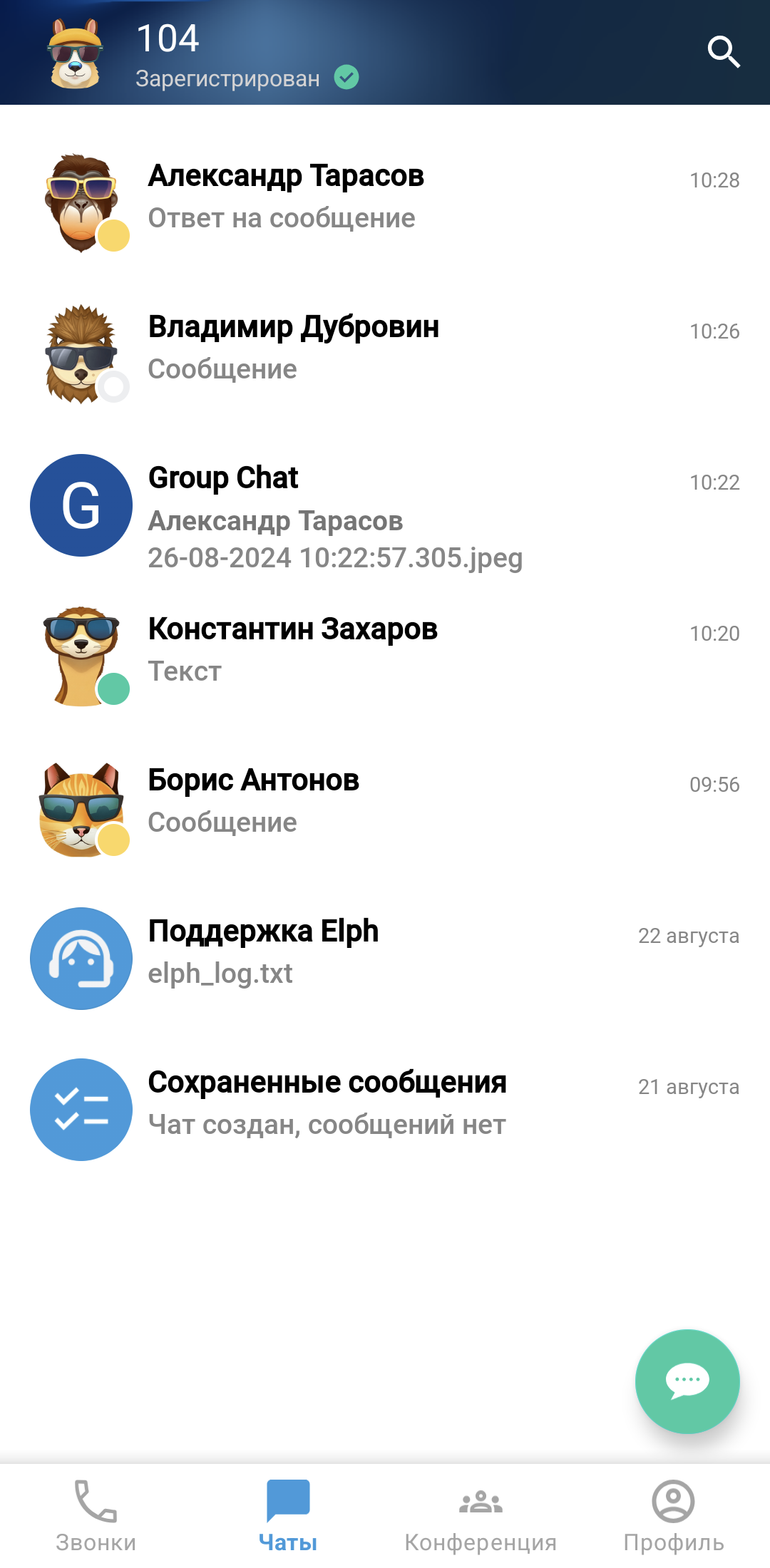The image size is (770, 1568).
Task: Tap the account avatar next to 104
Action: pyautogui.click(x=75, y=54)
